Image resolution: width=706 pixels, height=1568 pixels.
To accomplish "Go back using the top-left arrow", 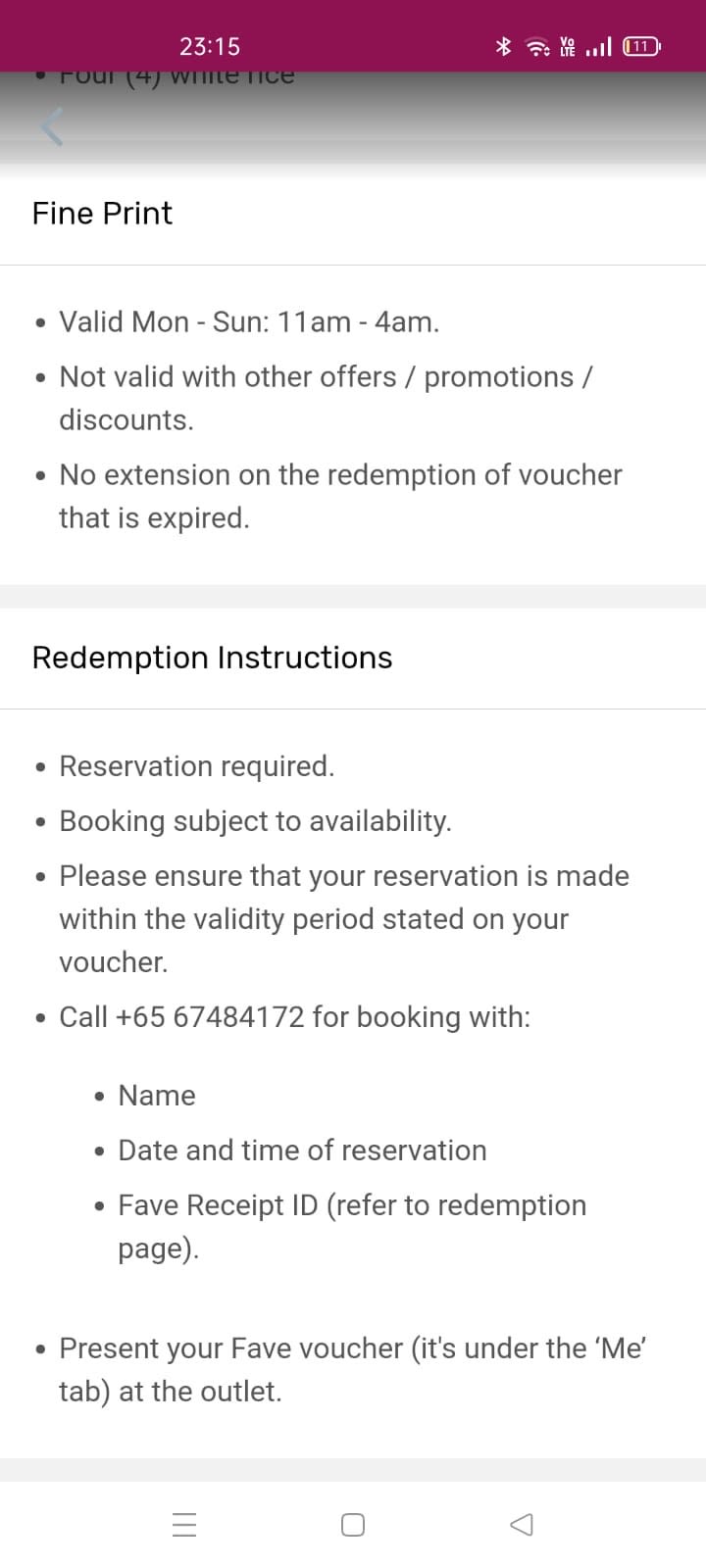I will pos(53,126).
